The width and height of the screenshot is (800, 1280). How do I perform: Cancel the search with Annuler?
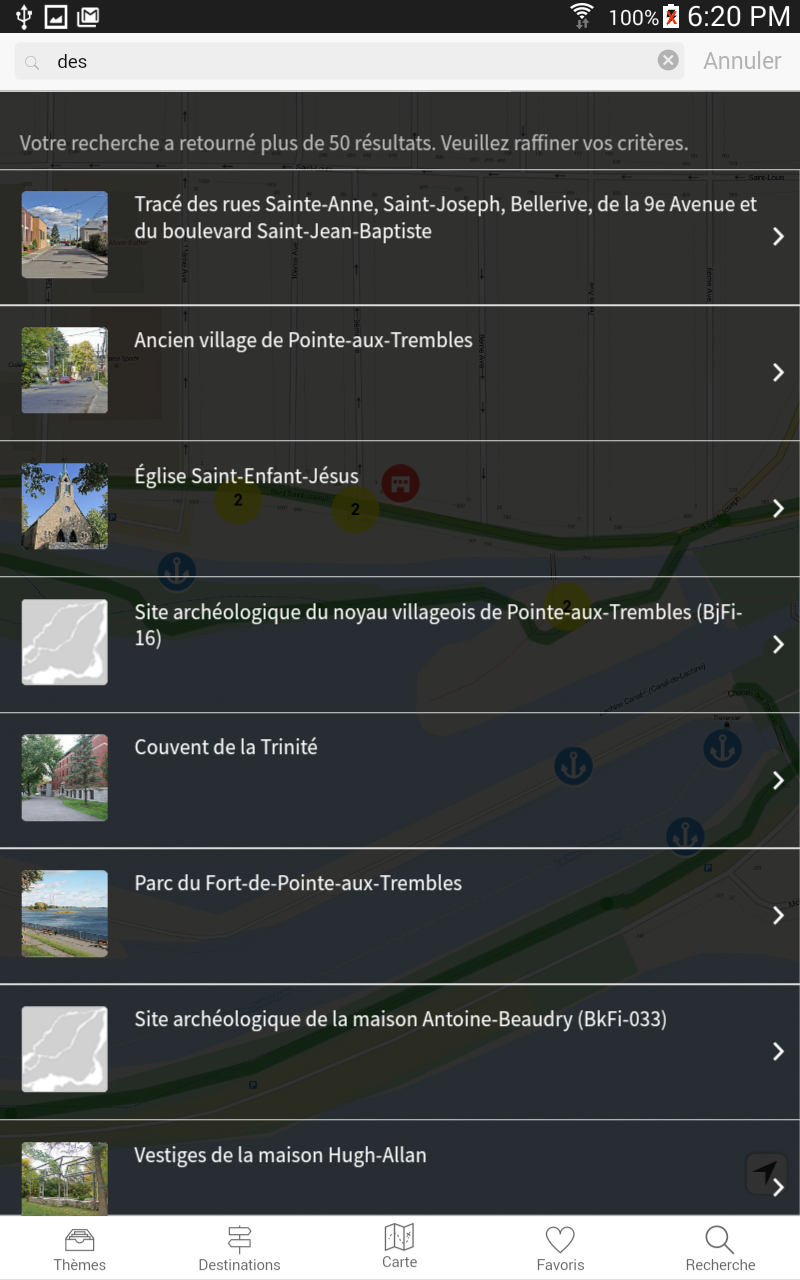[x=742, y=61]
